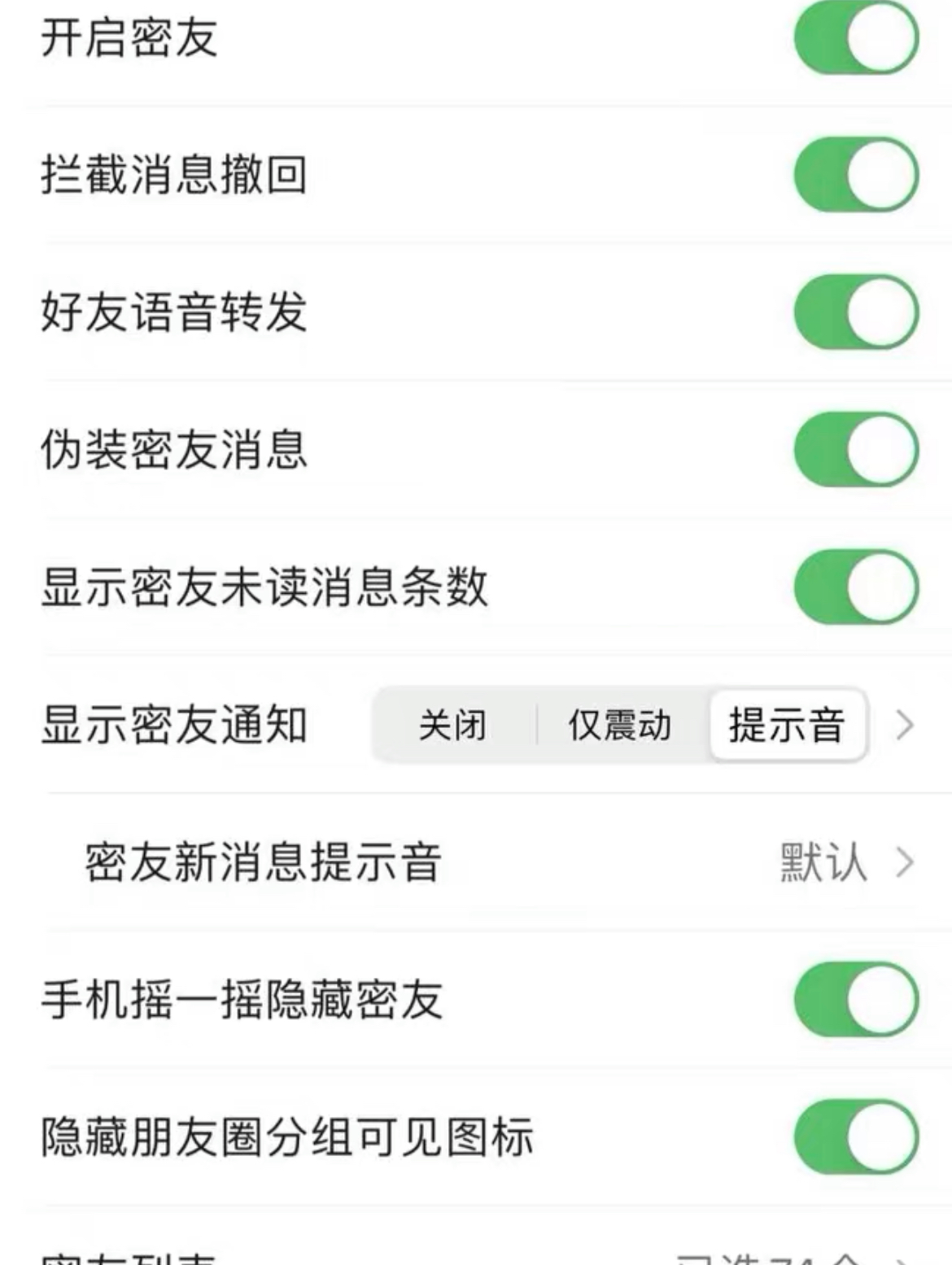The width and height of the screenshot is (952, 1265).
Task: Select the 提示音 notification option
Action: (786, 725)
